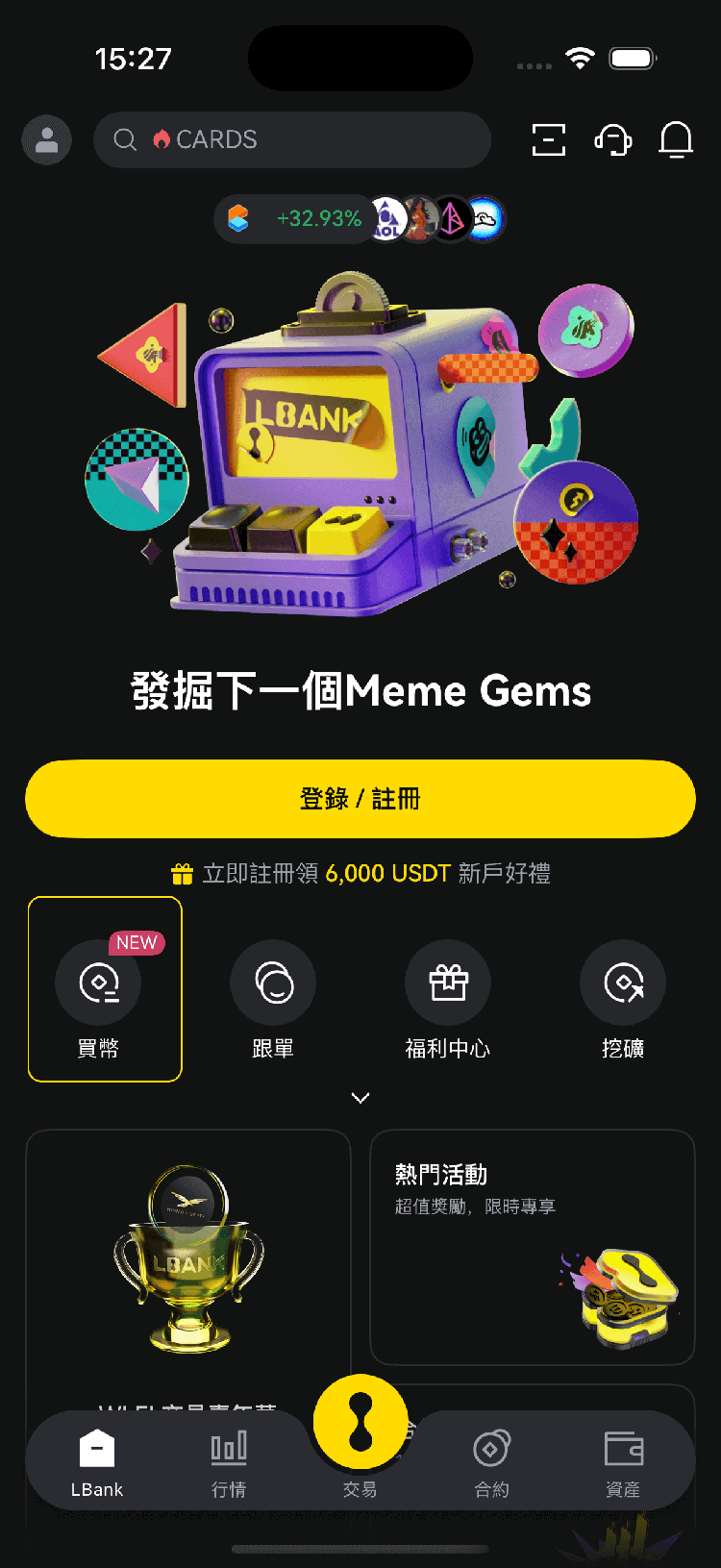Go to the 資產 tab

[x=623, y=1463]
